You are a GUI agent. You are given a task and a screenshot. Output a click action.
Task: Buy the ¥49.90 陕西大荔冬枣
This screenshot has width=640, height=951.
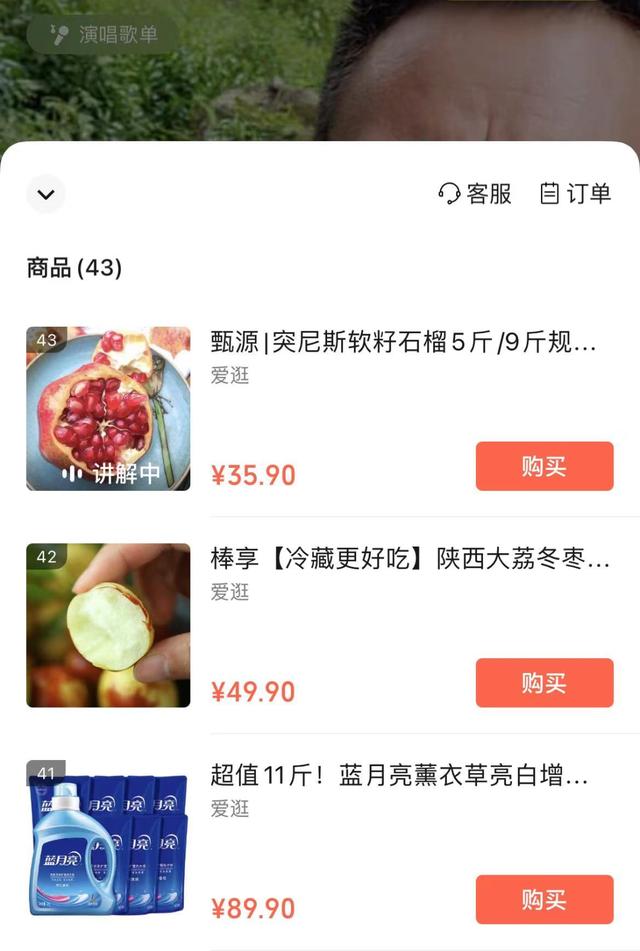click(544, 684)
